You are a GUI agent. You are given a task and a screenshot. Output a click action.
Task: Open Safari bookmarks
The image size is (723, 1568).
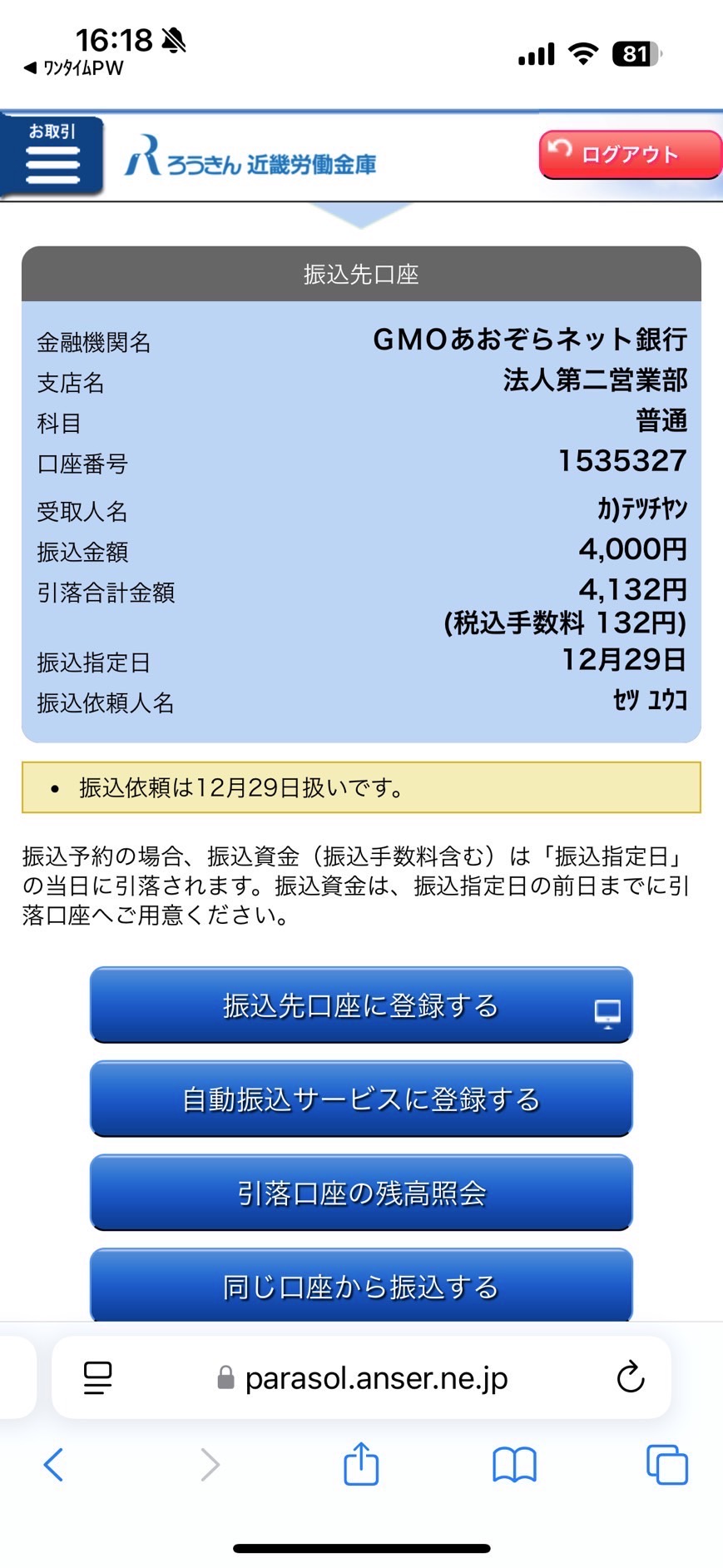(x=514, y=1465)
